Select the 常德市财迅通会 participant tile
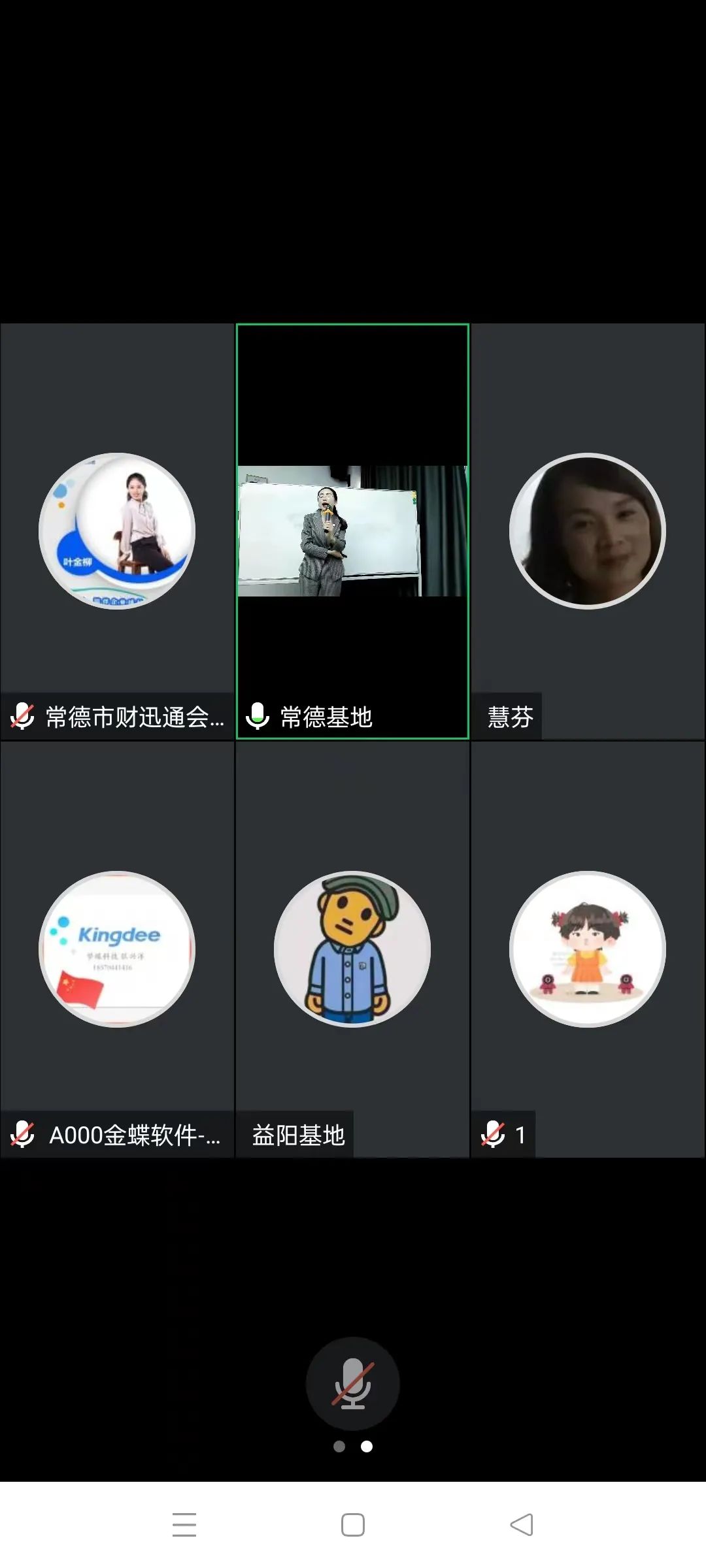Screen dimensions: 706x1568 [x=117, y=531]
